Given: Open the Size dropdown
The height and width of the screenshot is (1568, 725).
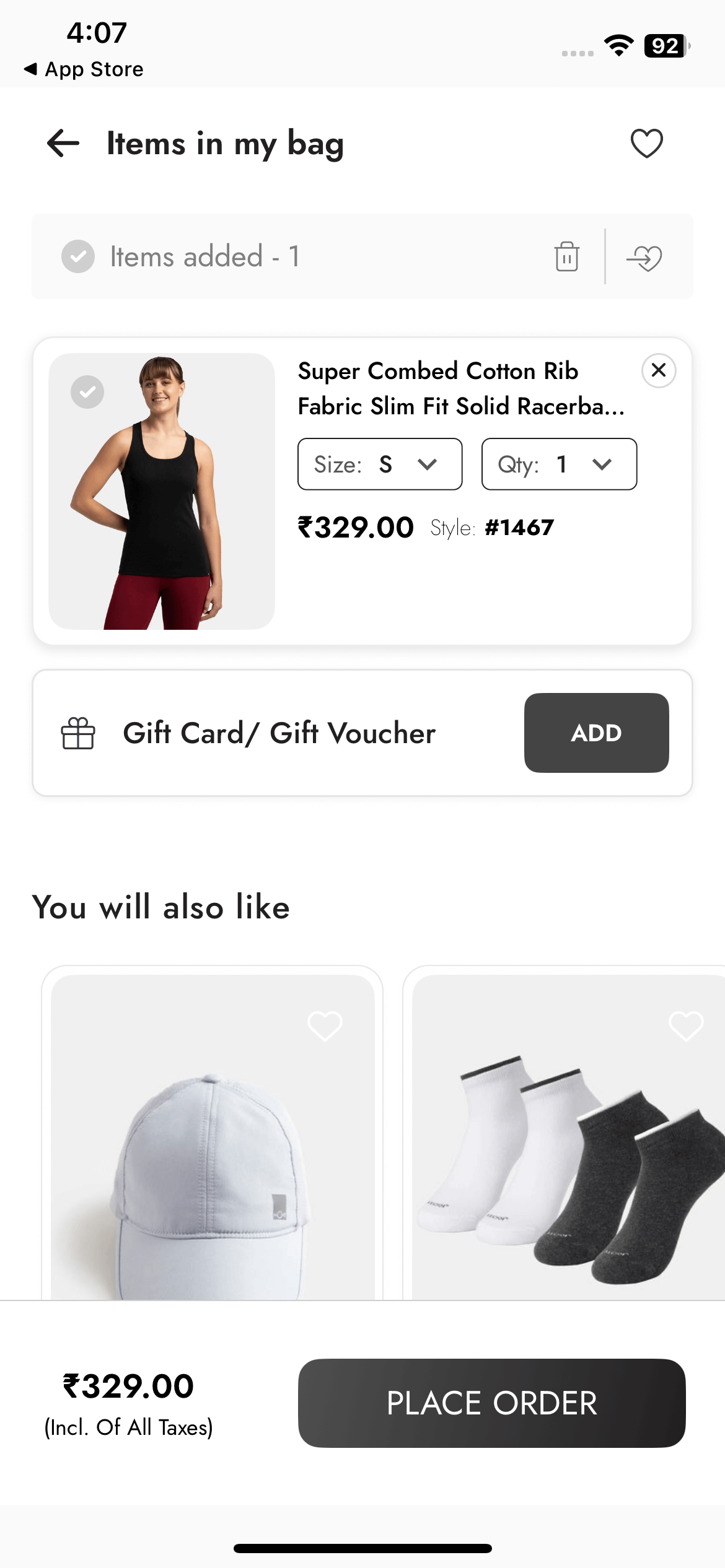Looking at the screenshot, I should 379,464.
